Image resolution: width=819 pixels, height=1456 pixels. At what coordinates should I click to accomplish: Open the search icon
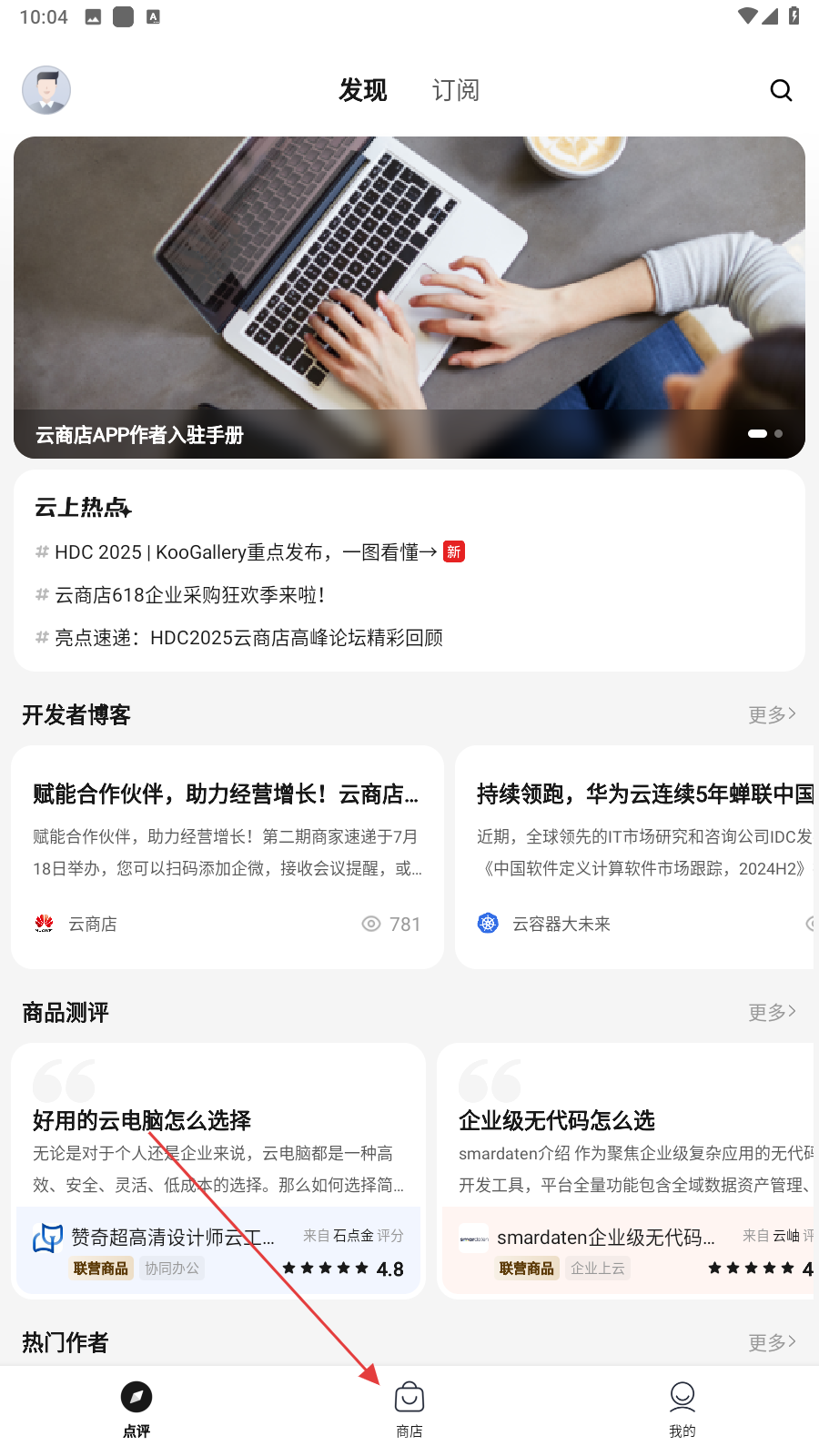pos(781,90)
